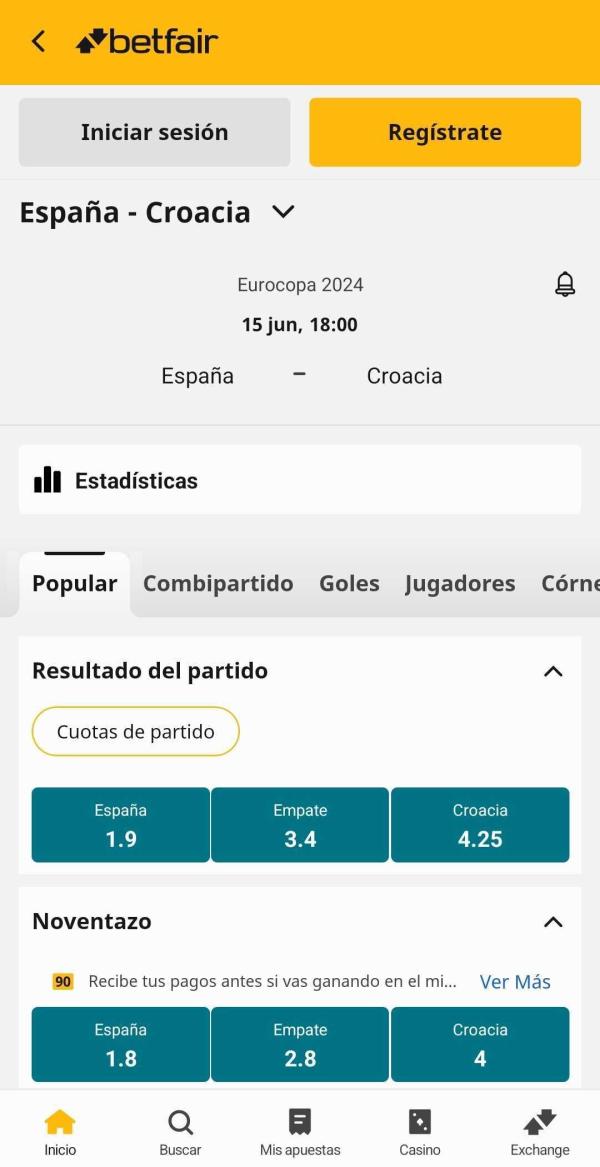
Task: Switch to the Combipartido tab
Action: coord(218,584)
